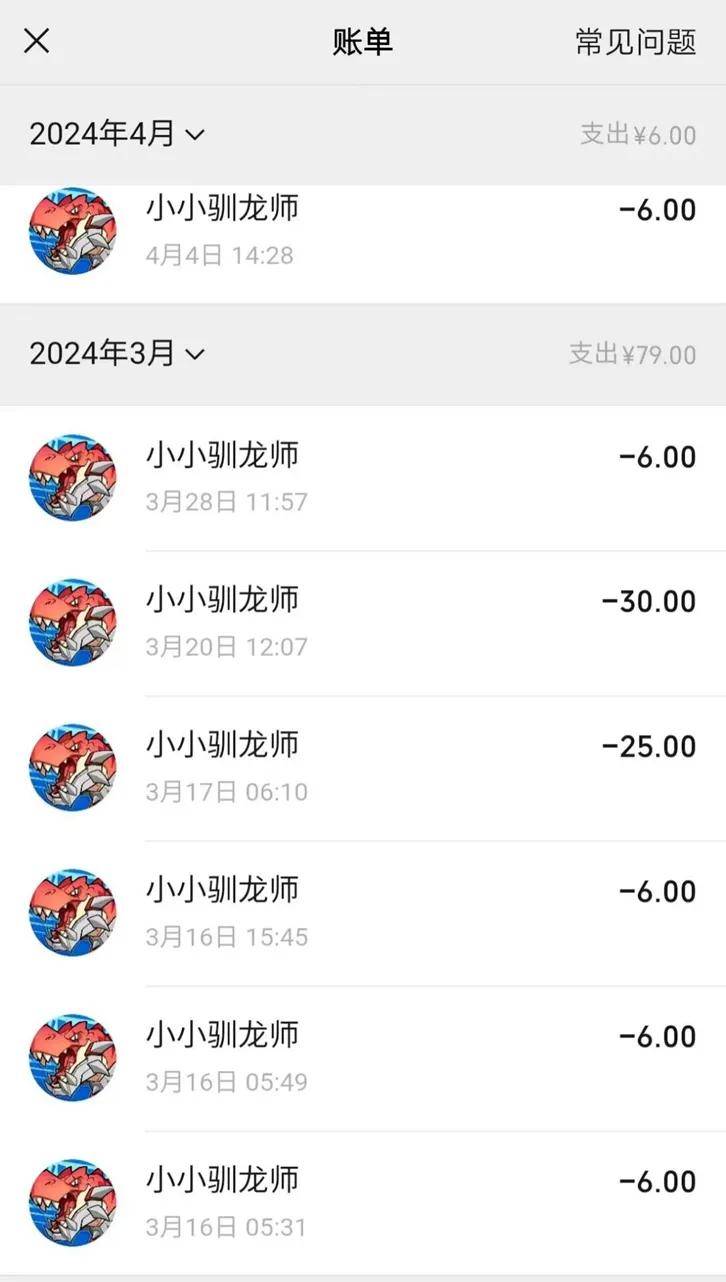Click the dragon avatar next to March 17 record
This screenshot has height=1282, width=726.
tap(72, 767)
